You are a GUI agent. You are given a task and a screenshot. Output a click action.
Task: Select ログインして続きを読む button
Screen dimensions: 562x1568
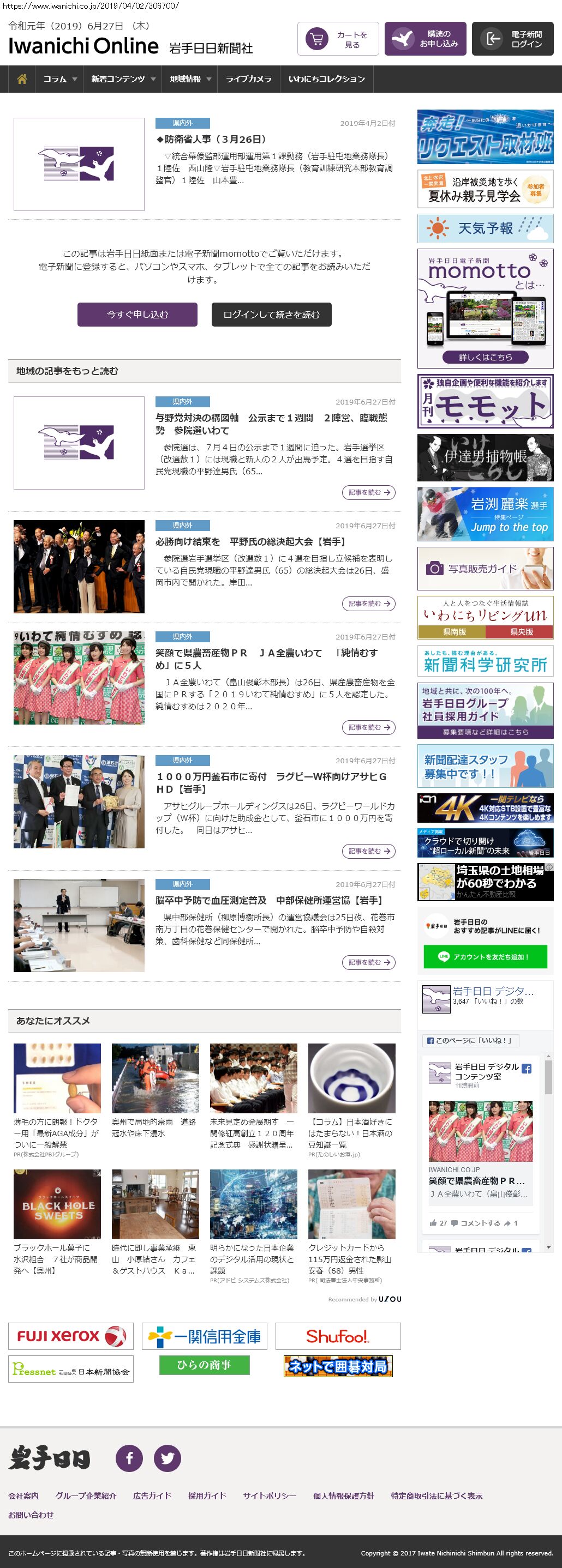click(x=271, y=315)
